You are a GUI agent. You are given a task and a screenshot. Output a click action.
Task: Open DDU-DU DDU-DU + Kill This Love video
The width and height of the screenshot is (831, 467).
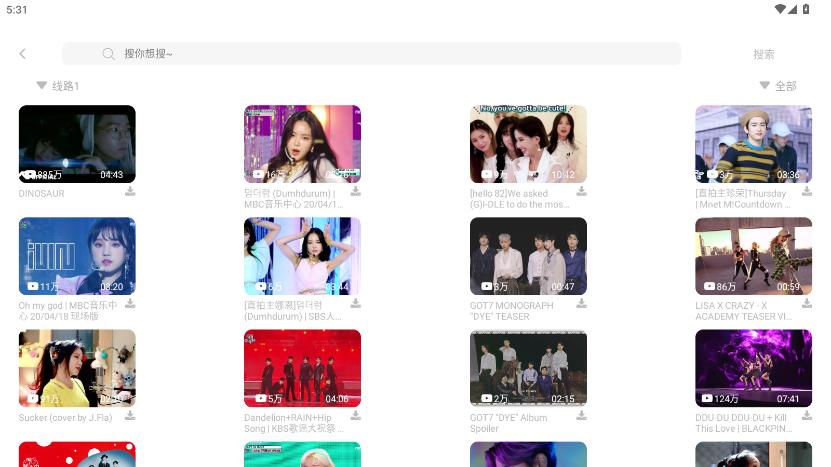click(x=753, y=368)
